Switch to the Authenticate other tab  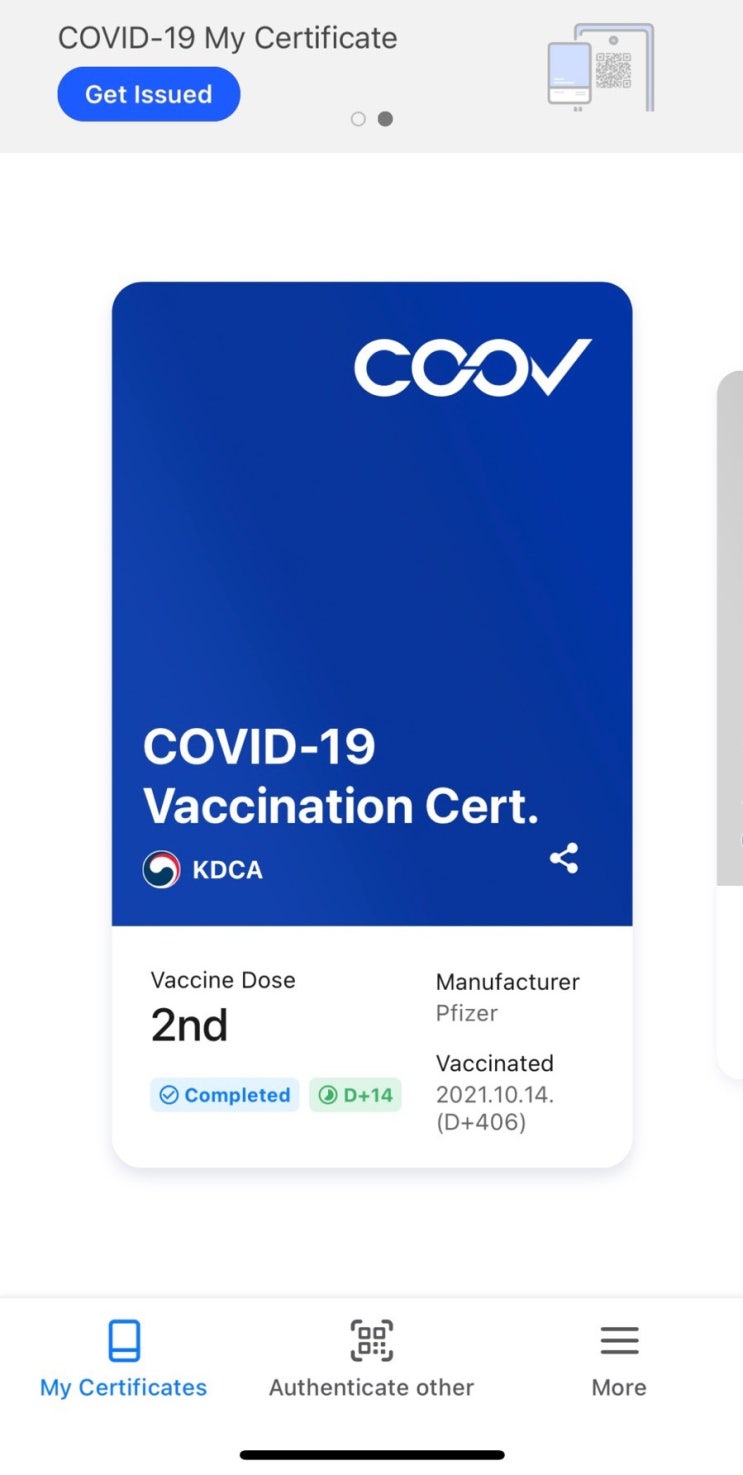371,1387
